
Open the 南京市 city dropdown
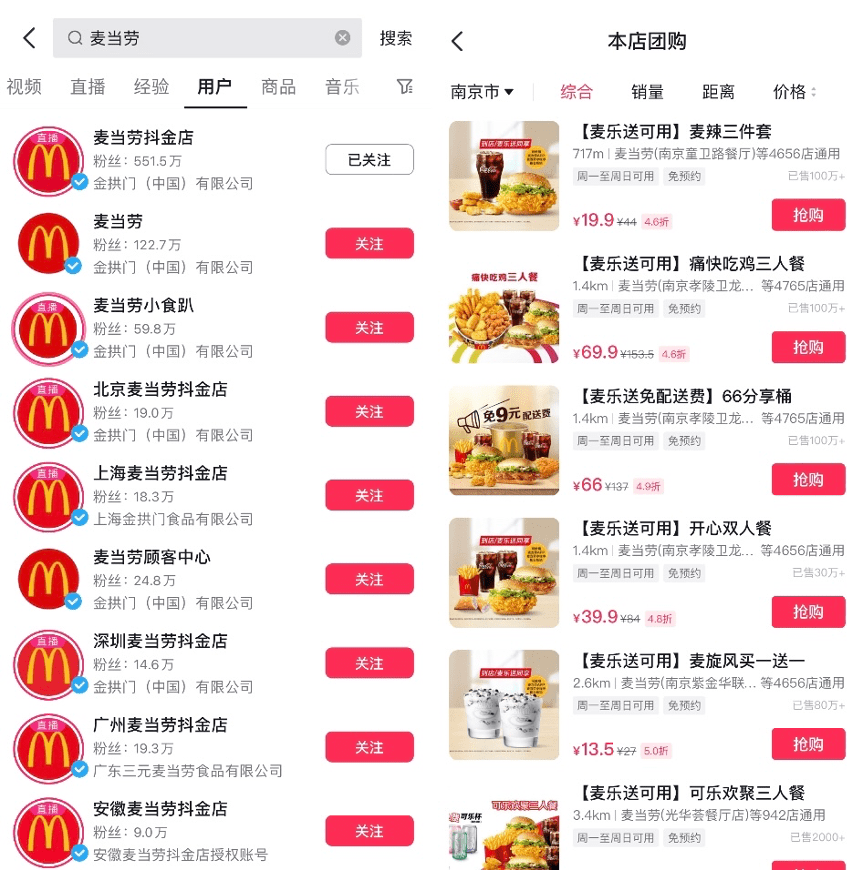click(x=482, y=92)
